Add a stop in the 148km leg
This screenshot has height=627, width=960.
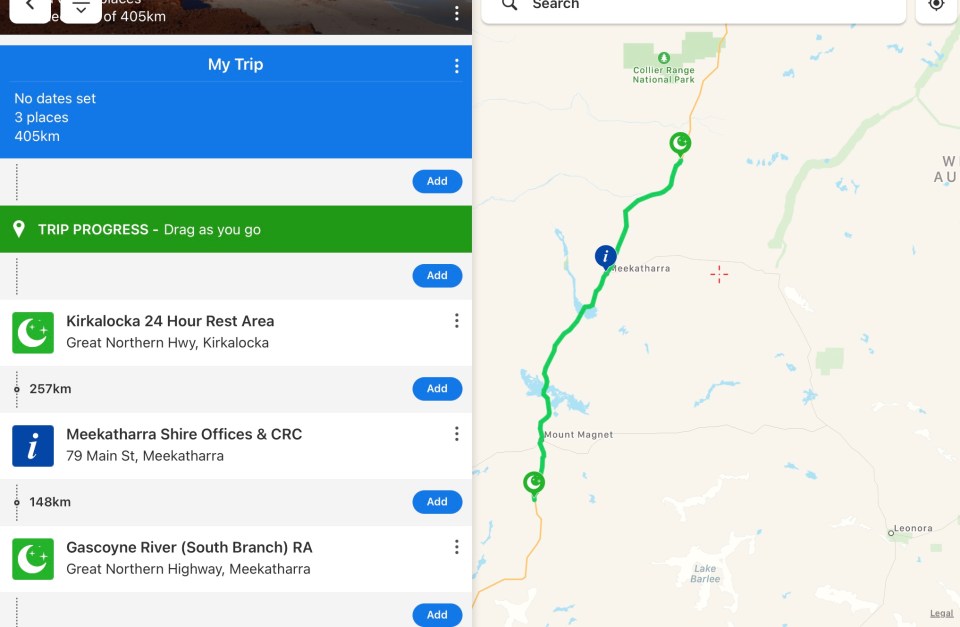[437, 502]
